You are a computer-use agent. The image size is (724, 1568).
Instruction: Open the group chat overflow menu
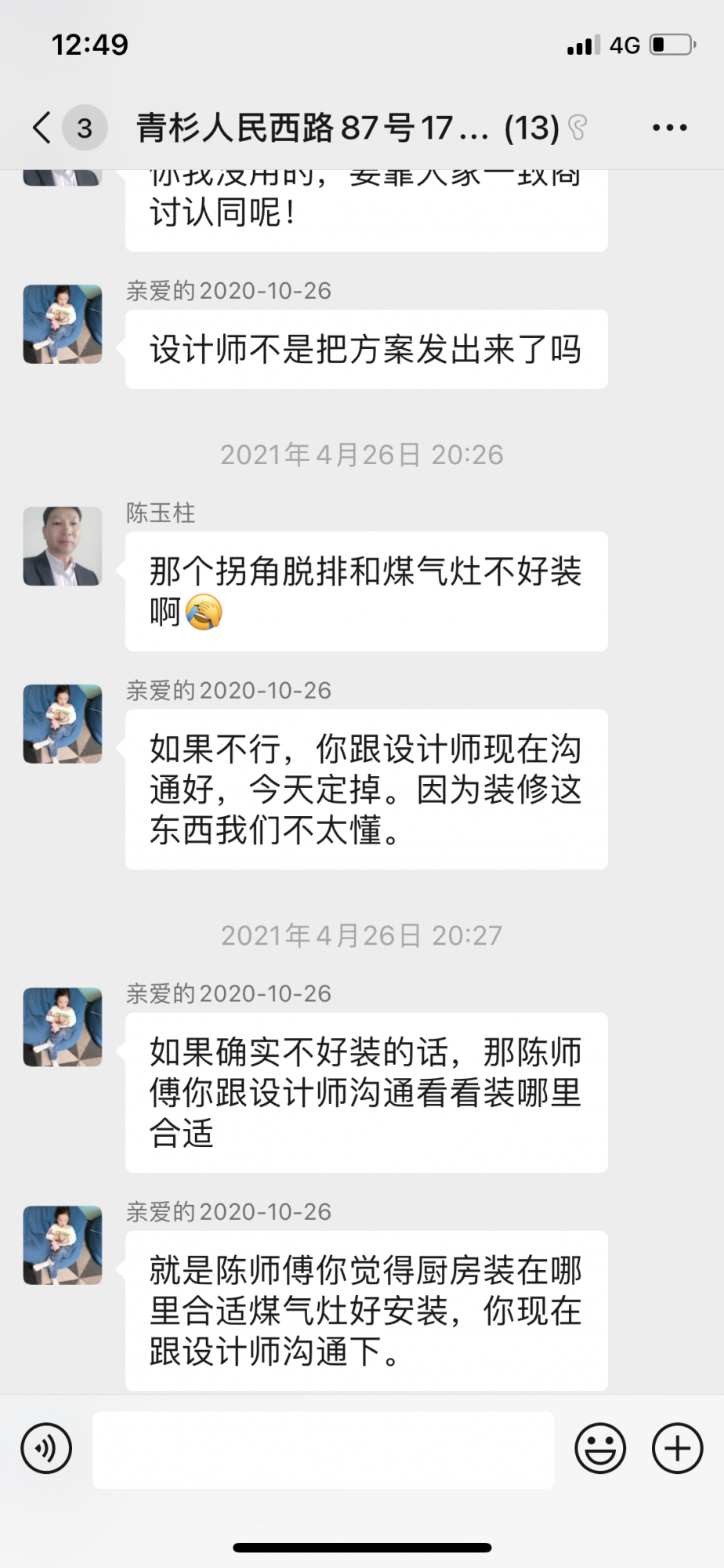[670, 128]
